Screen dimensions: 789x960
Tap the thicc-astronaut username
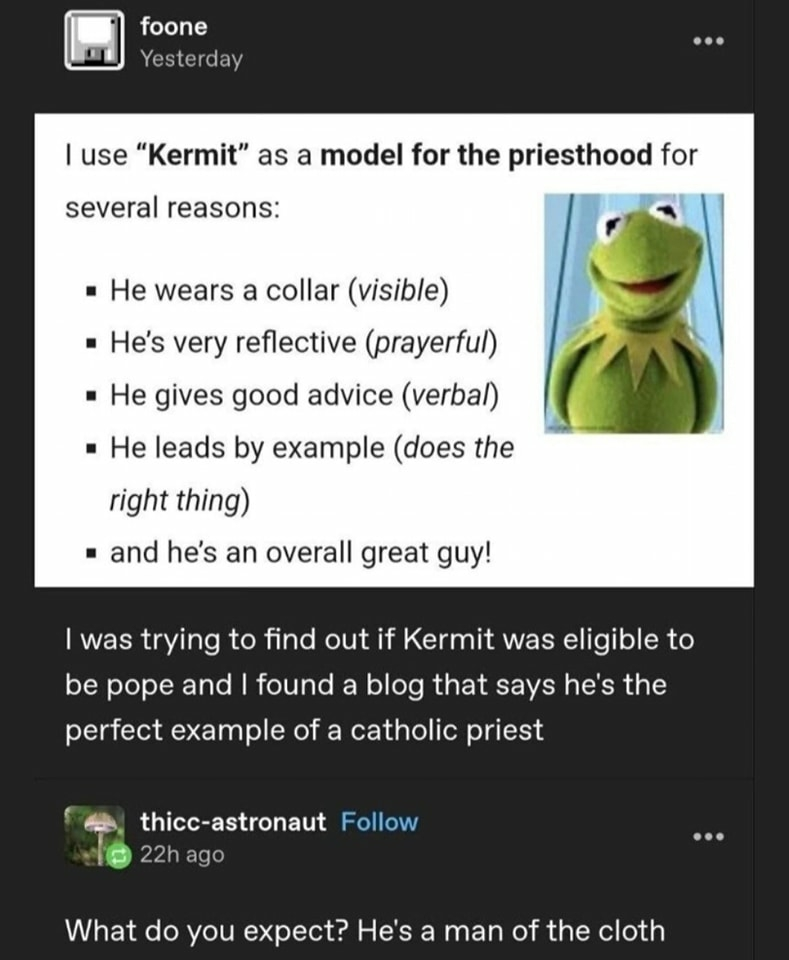(x=233, y=822)
